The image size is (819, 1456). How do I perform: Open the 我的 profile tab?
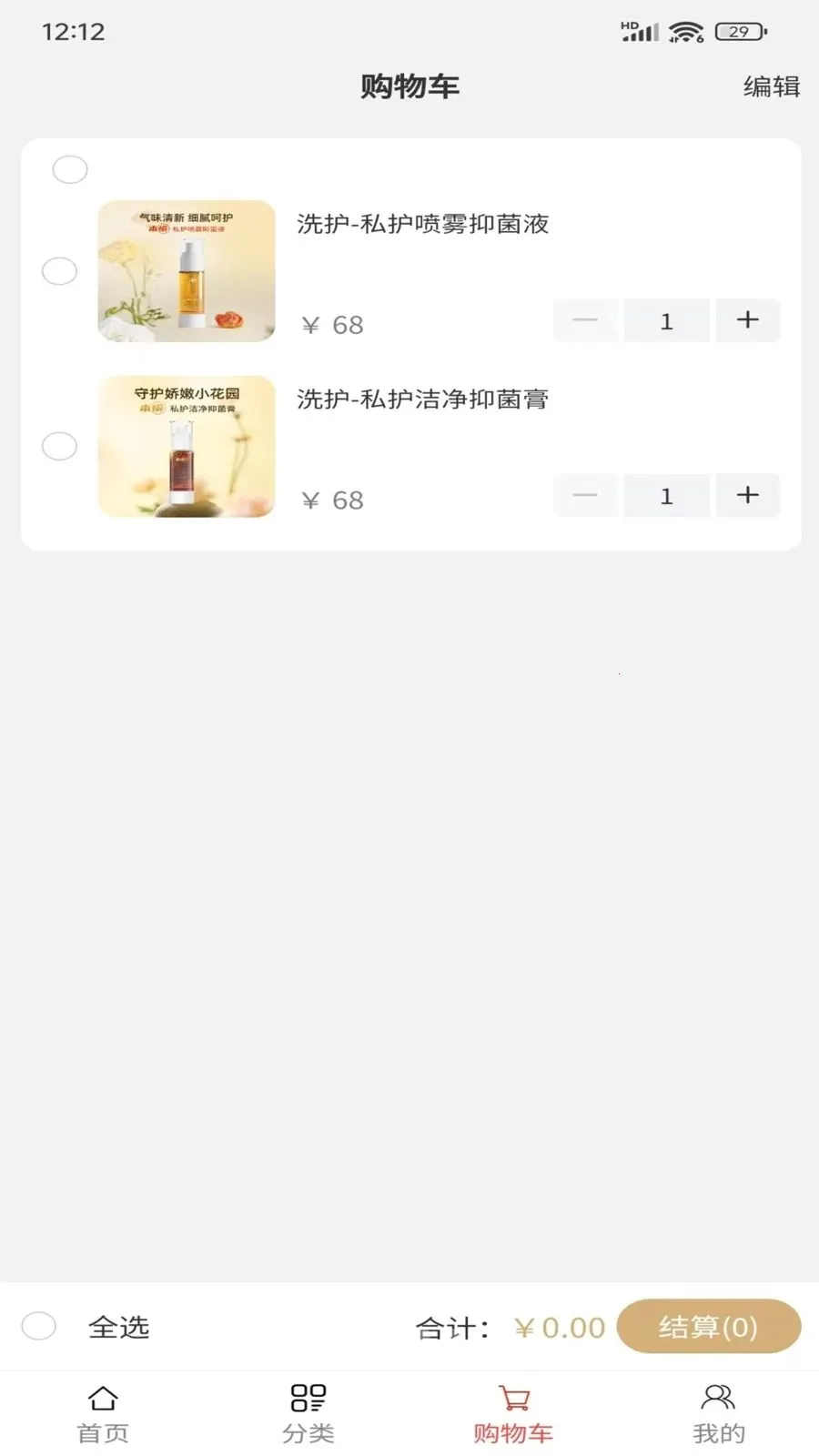coord(718,1414)
